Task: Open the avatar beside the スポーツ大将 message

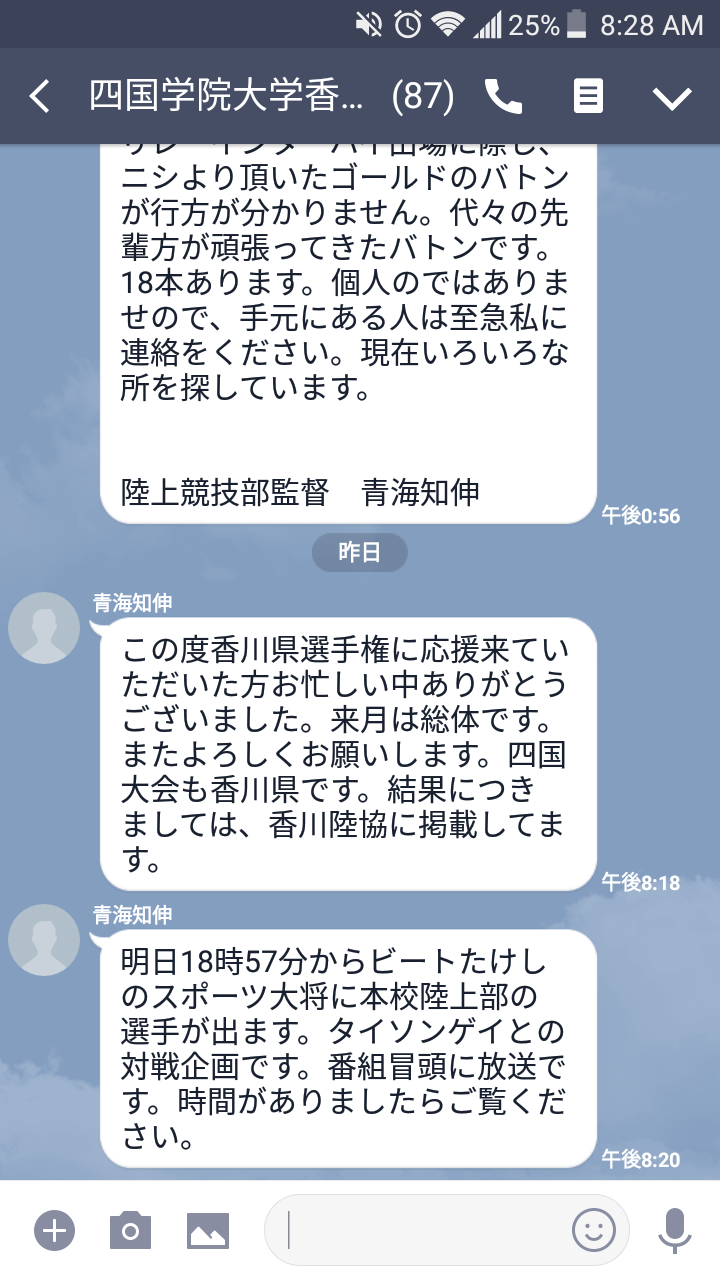Action: pyautogui.click(x=44, y=939)
